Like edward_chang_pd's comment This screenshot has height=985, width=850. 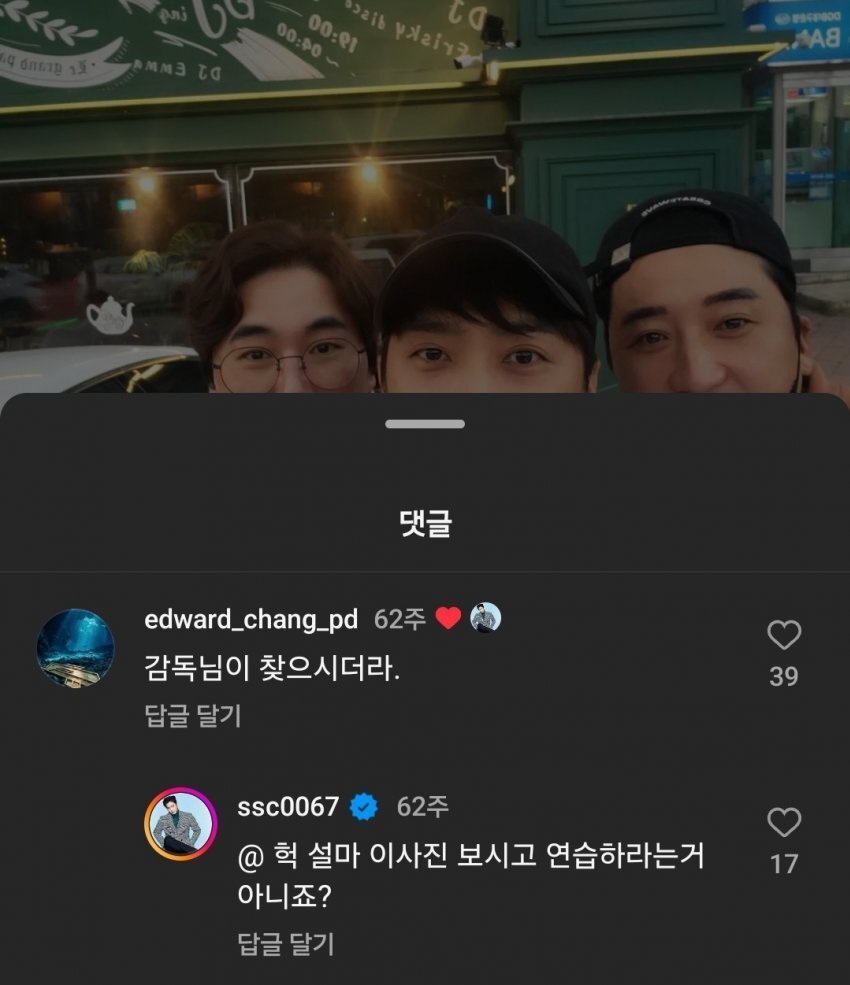[784, 634]
